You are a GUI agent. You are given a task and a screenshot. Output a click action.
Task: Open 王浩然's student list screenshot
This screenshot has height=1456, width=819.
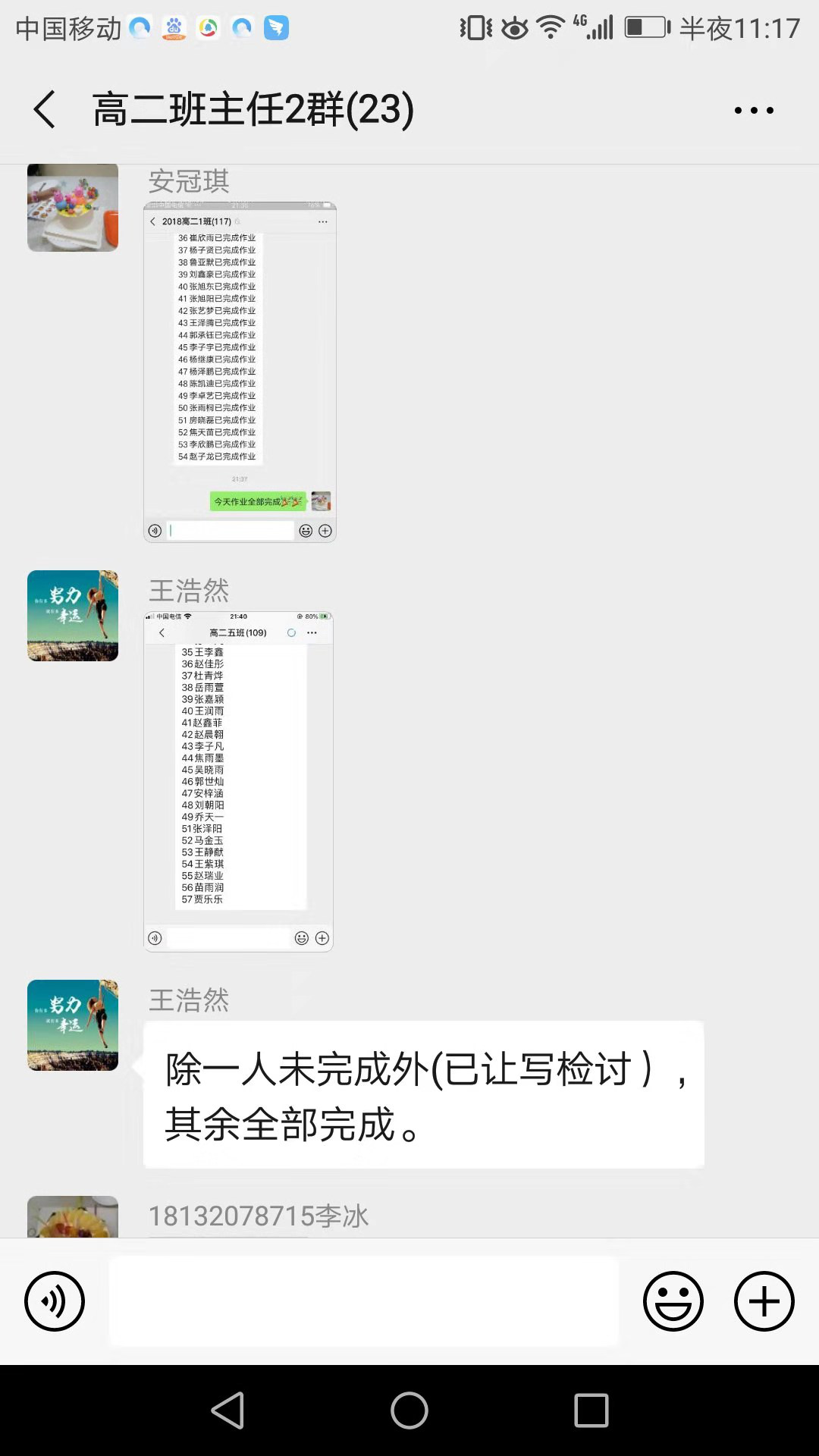(x=238, y=781)
